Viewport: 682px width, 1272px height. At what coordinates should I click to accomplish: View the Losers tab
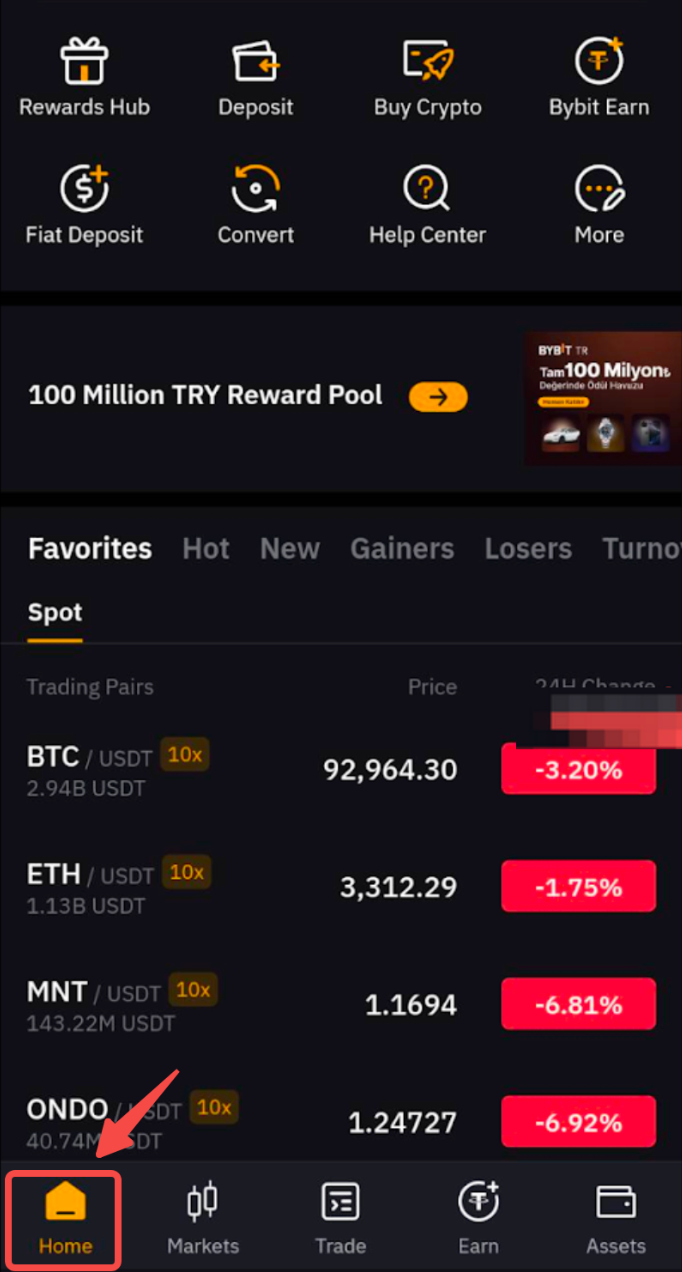(x=528, y=548)
